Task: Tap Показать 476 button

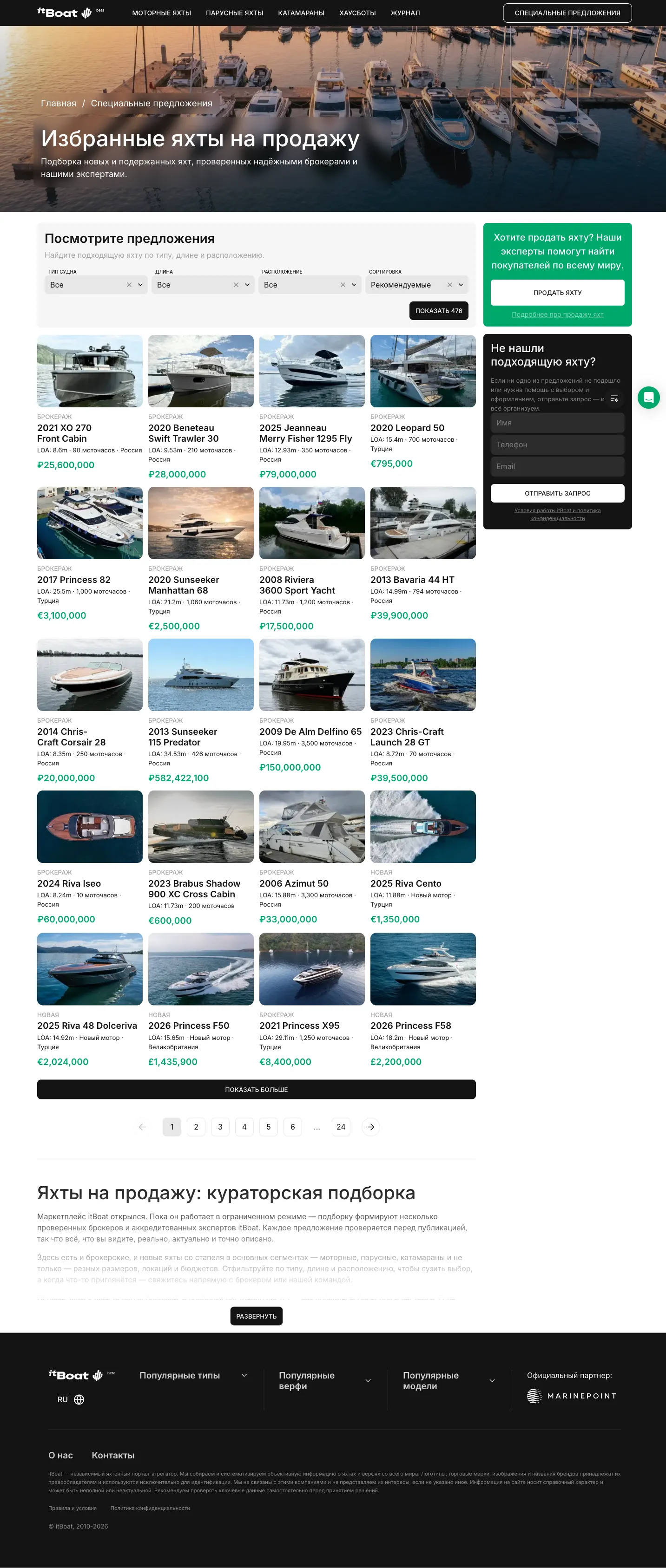Action: tap(439, 311)
